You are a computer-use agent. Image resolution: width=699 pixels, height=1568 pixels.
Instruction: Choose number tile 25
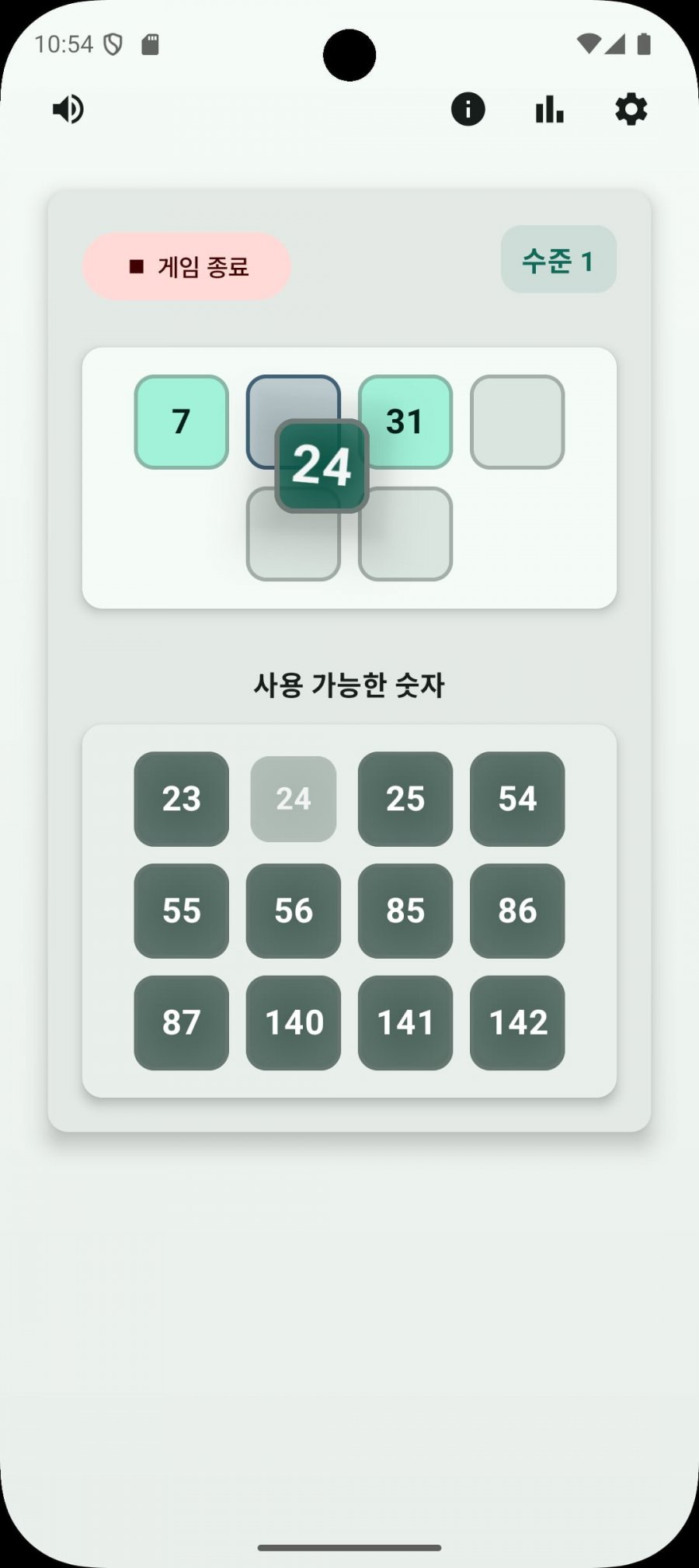(x=405, y=799)
